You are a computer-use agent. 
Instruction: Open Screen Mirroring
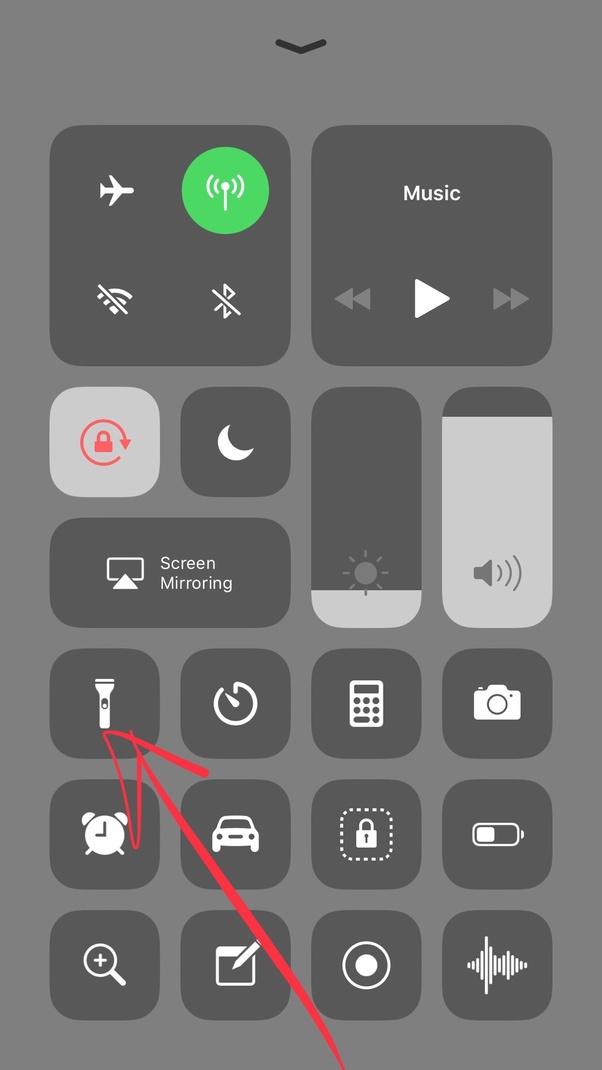[170, 573]
